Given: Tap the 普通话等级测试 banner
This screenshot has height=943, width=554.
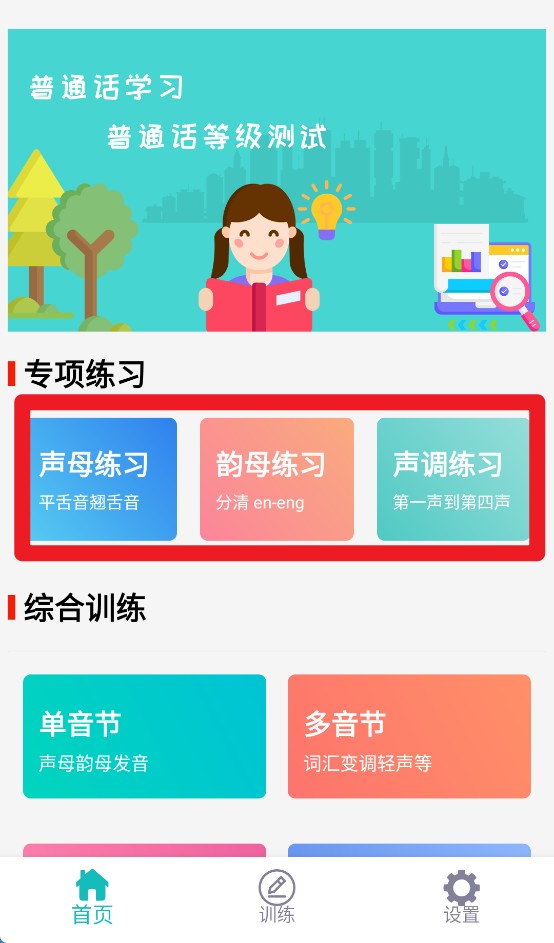Looking at the screenshot, I should click(x=277, y=180).
